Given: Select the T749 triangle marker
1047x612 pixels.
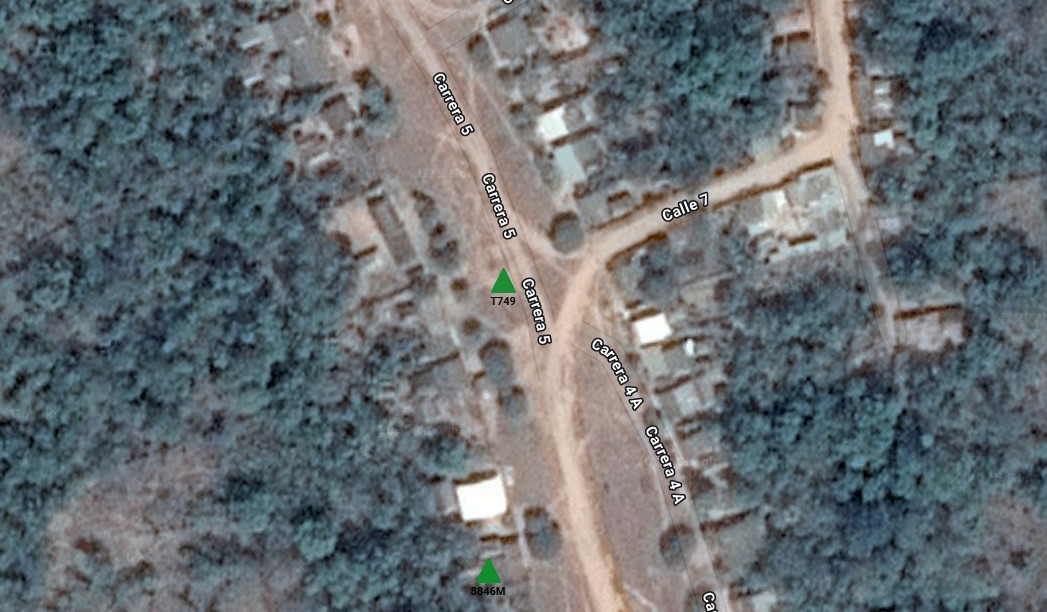Looking at the screenshot, I should point(503,283).
